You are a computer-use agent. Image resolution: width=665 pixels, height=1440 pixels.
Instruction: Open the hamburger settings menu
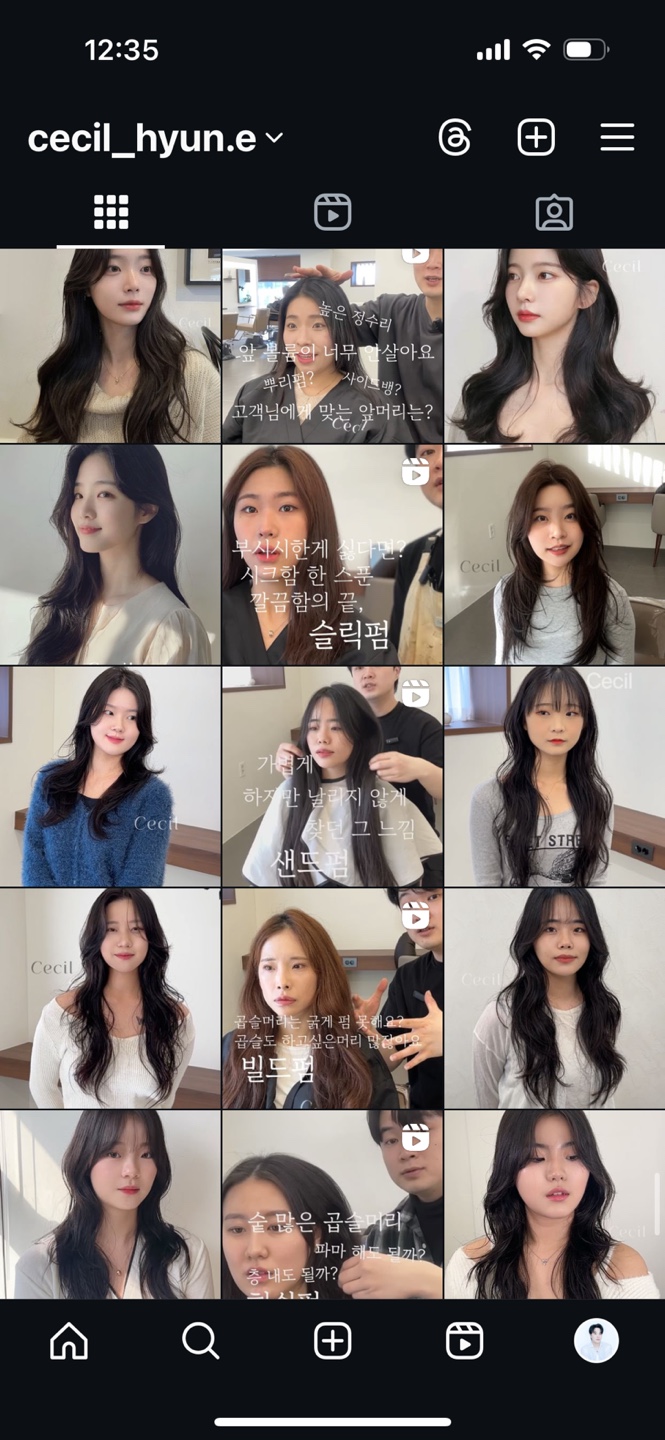(x=617, y=138)
